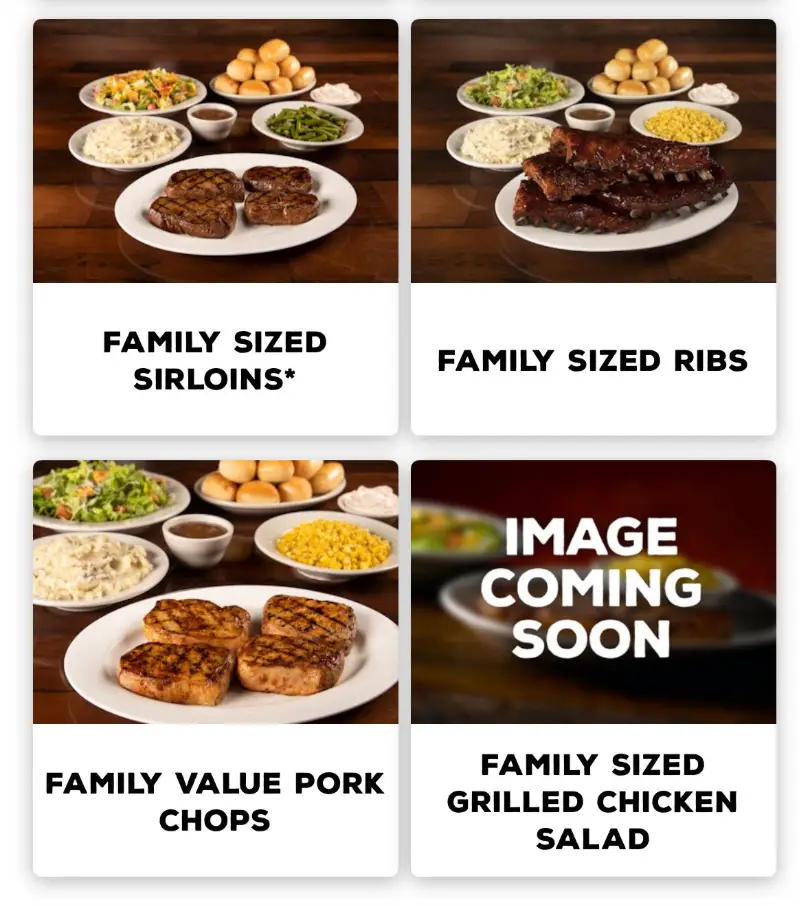The height and width of the screenshot is (906, 810).
Task: Click the sirloins platter photo
Action: pos(213,150)
